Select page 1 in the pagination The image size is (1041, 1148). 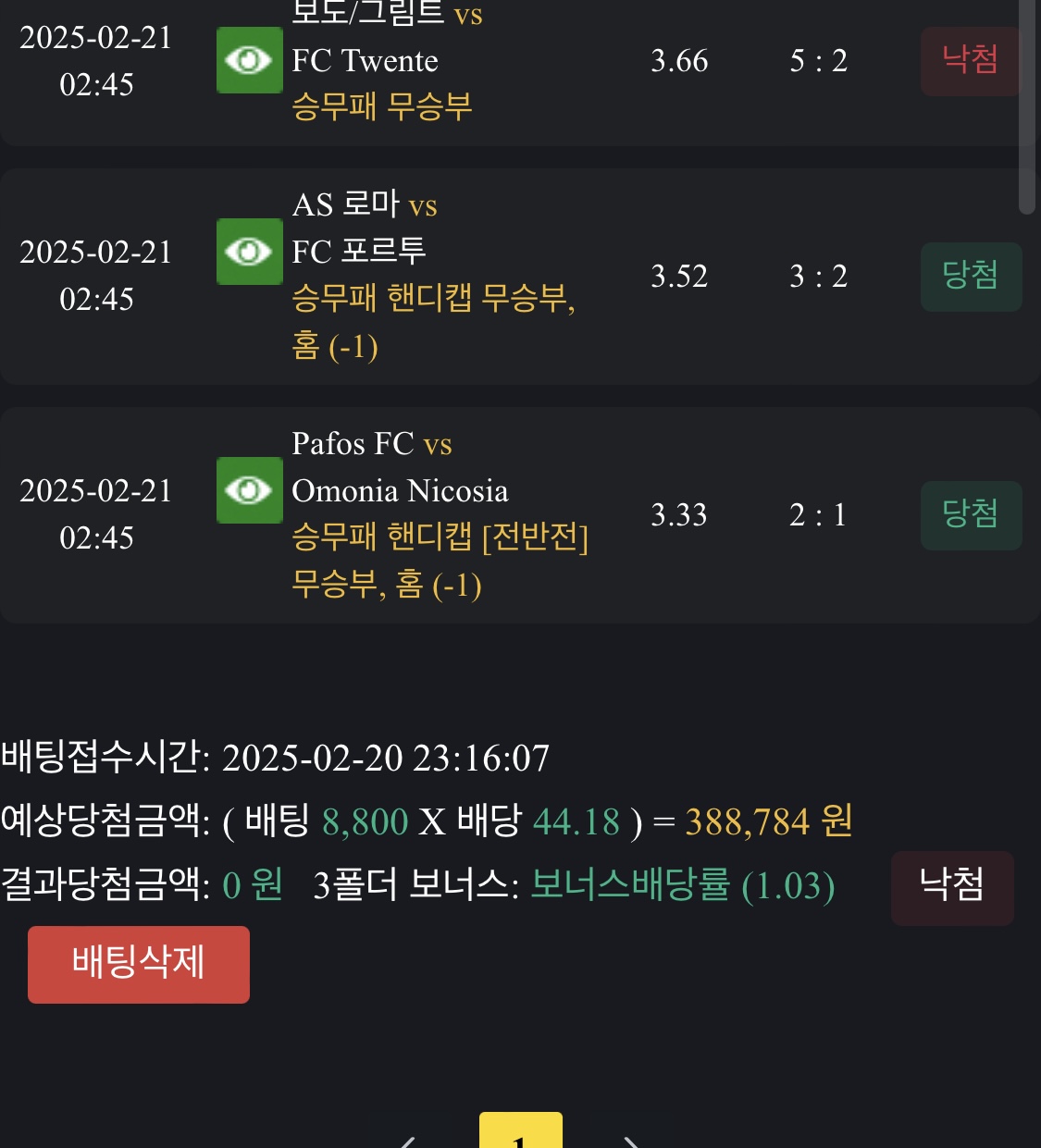pos(520,1134)
